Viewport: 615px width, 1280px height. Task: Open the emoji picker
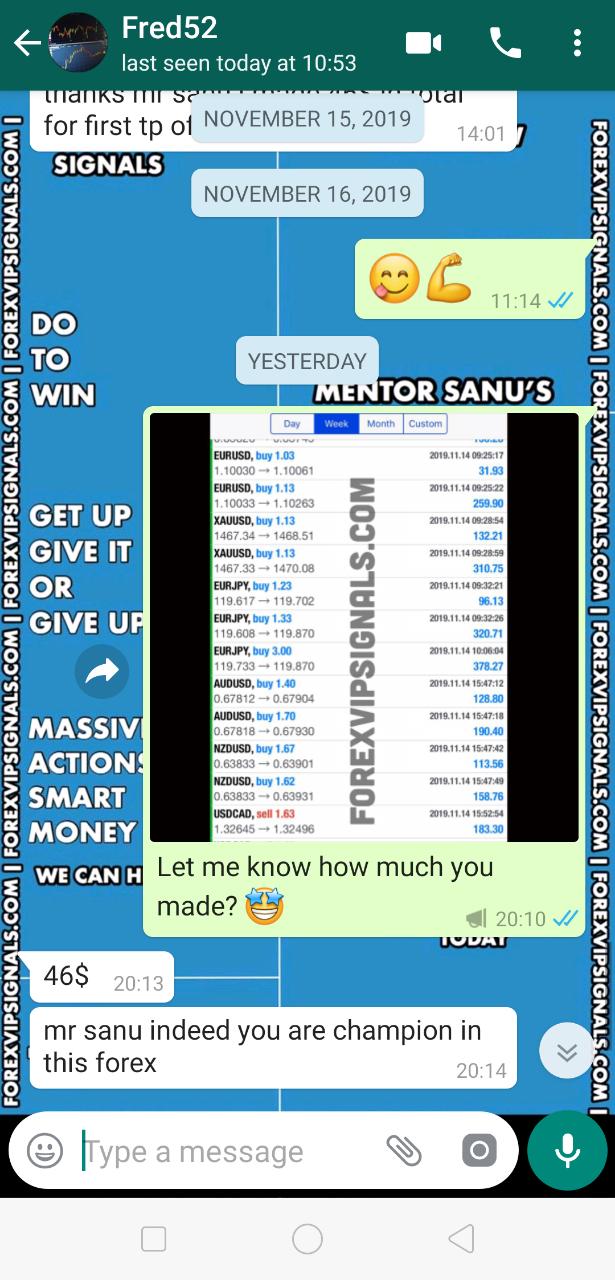[45, 1151]
